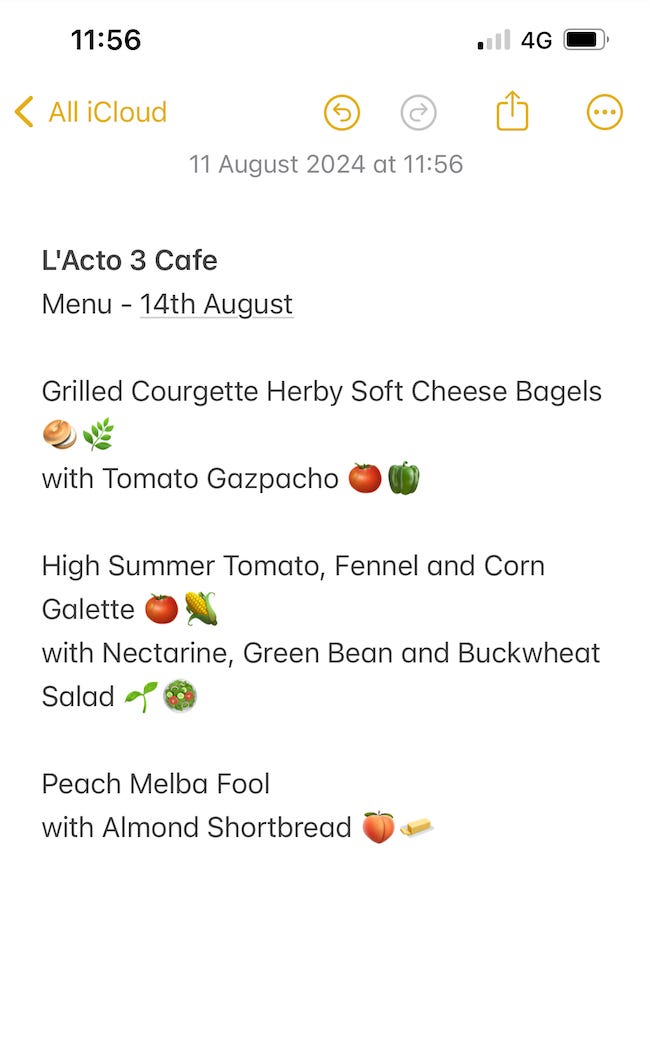Undo the last edit
The image size is (650, 1056).
(342, 113)
